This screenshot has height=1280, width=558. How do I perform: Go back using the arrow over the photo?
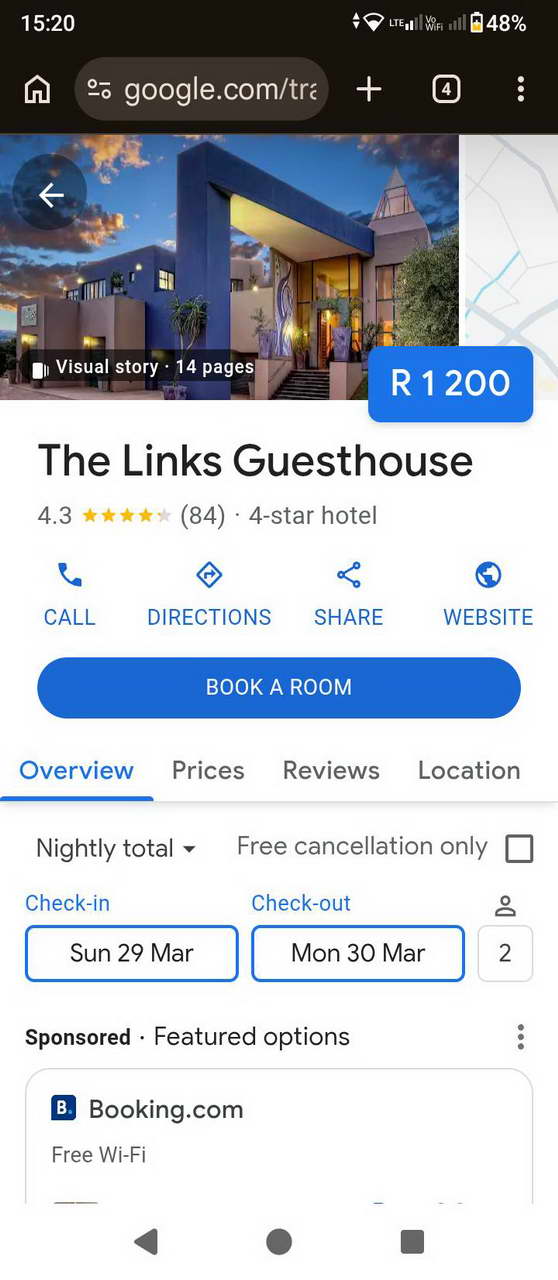[50, 193]
